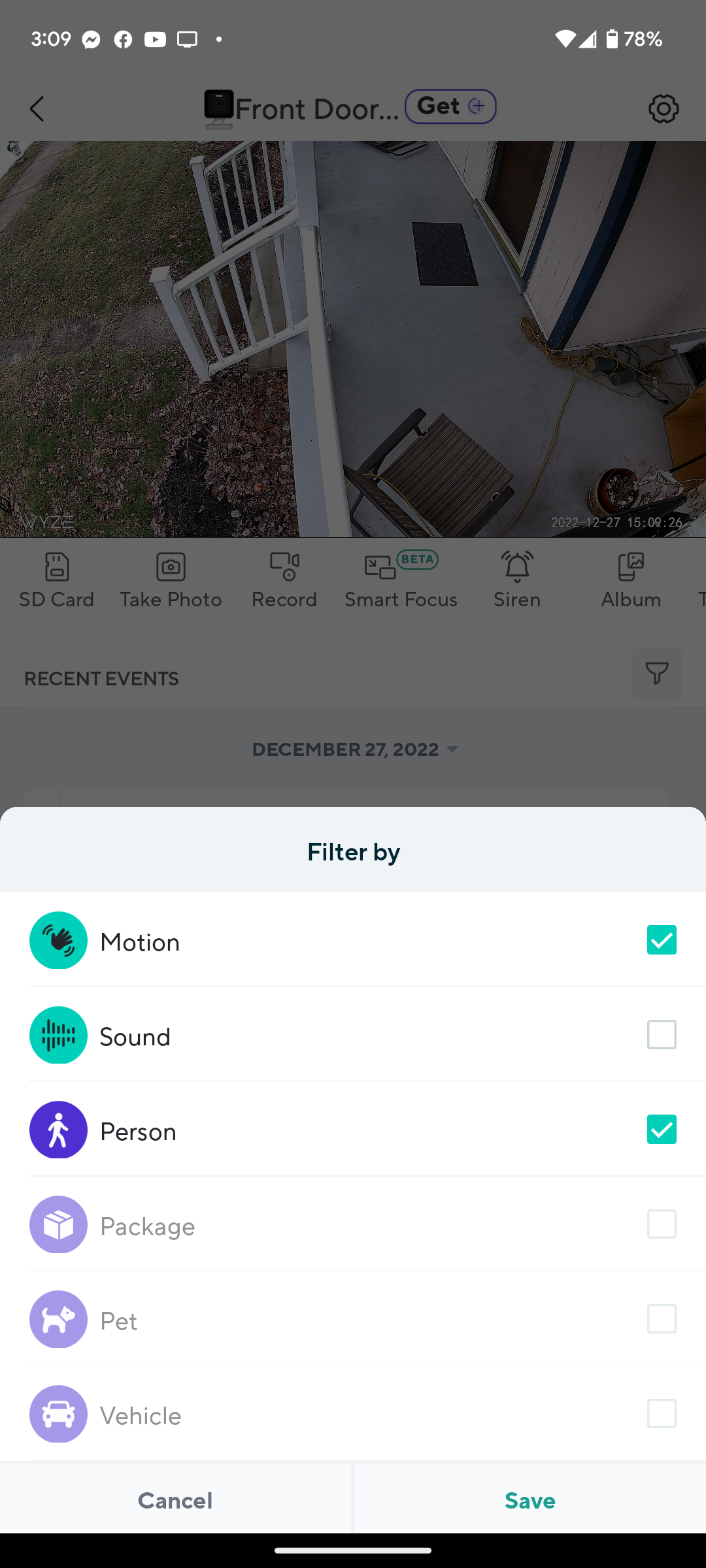This screenshot has height=1568, width=706.
Task: Check the Vehicle filter checkbox
Action: [662, 1414]
